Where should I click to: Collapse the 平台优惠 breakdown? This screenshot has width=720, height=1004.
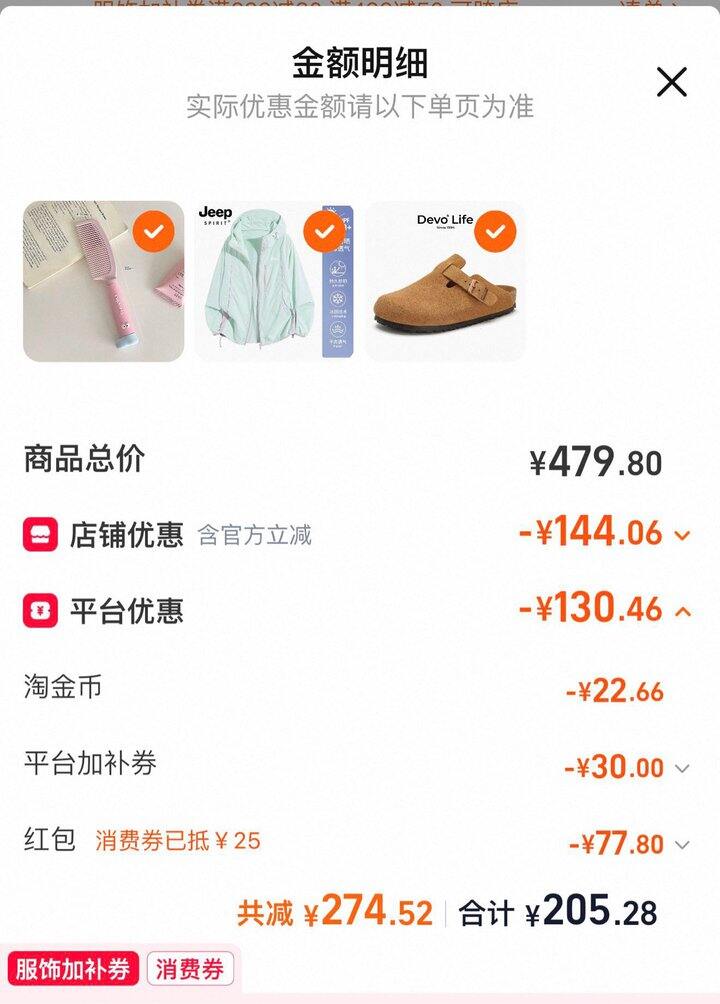coord(683,611)
